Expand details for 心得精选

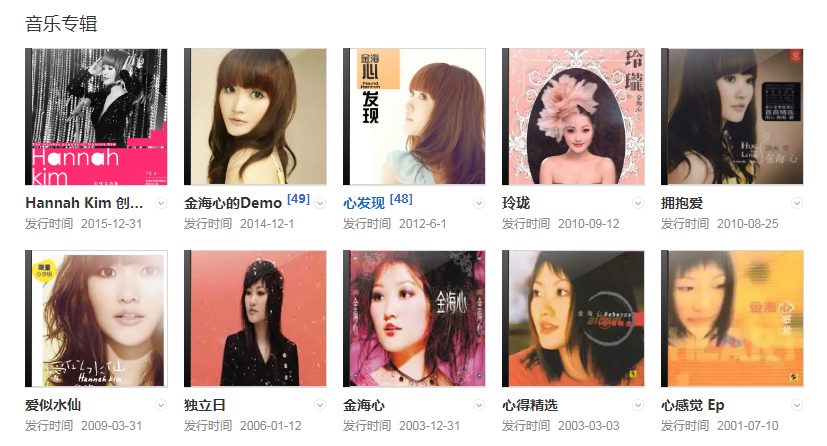click(x=638, y=405)
